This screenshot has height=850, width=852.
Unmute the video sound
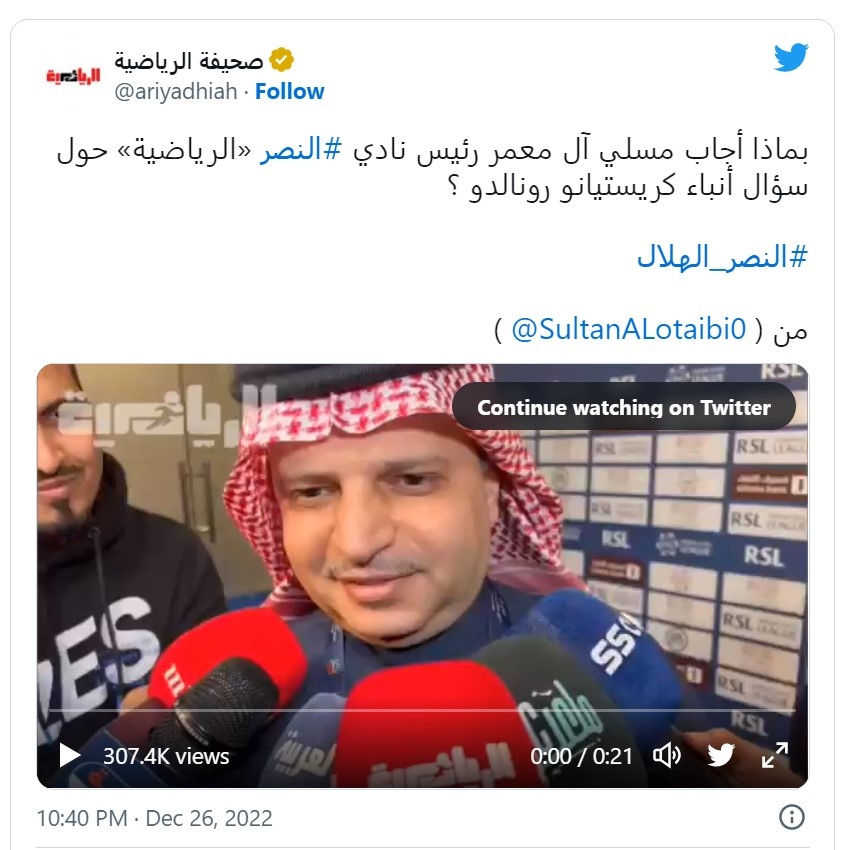click(666, 755)
